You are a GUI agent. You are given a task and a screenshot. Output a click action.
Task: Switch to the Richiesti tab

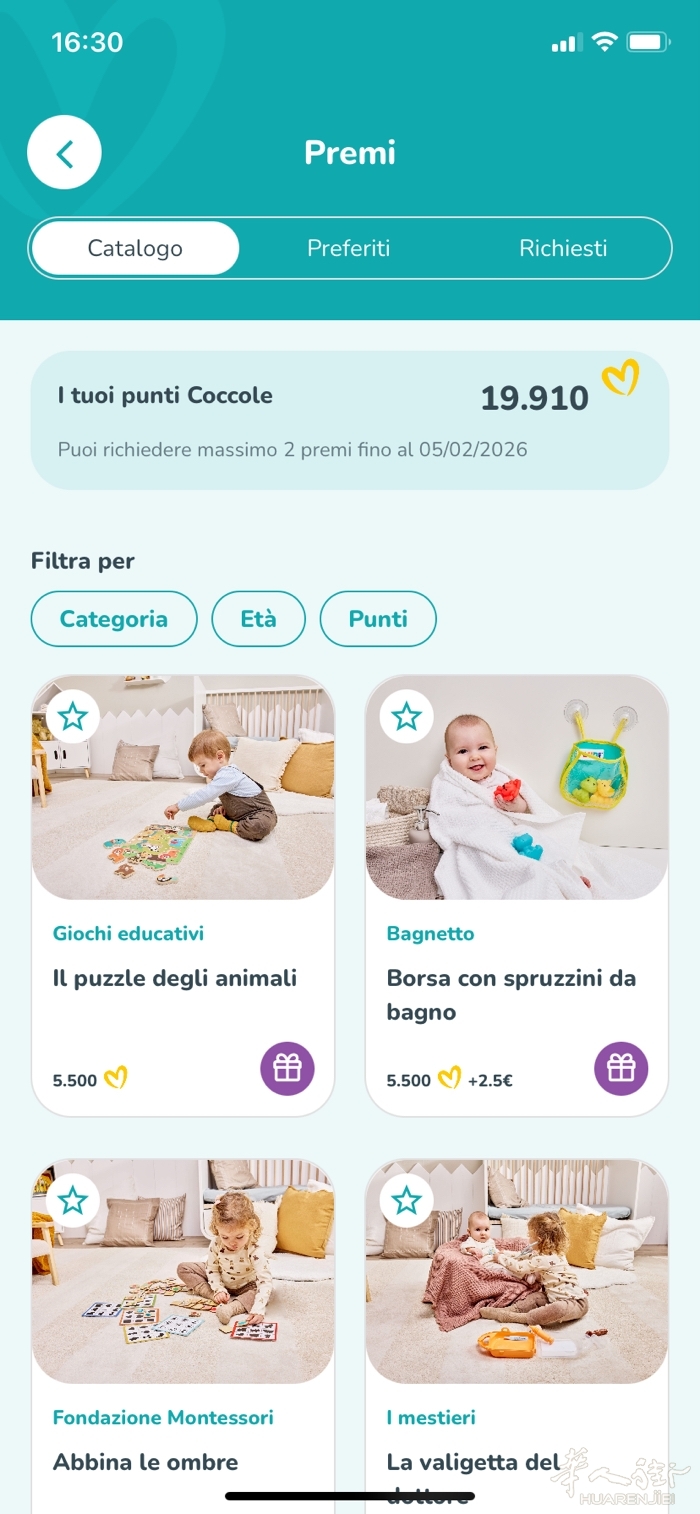tap(563, 248)
